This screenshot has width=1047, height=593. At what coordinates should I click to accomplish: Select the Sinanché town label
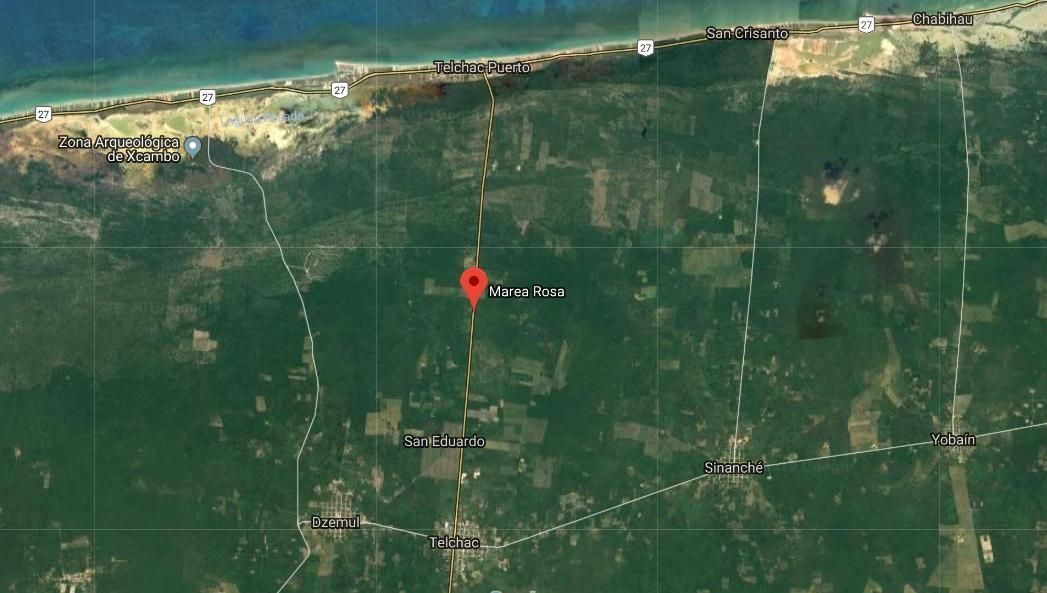point(734,467)
